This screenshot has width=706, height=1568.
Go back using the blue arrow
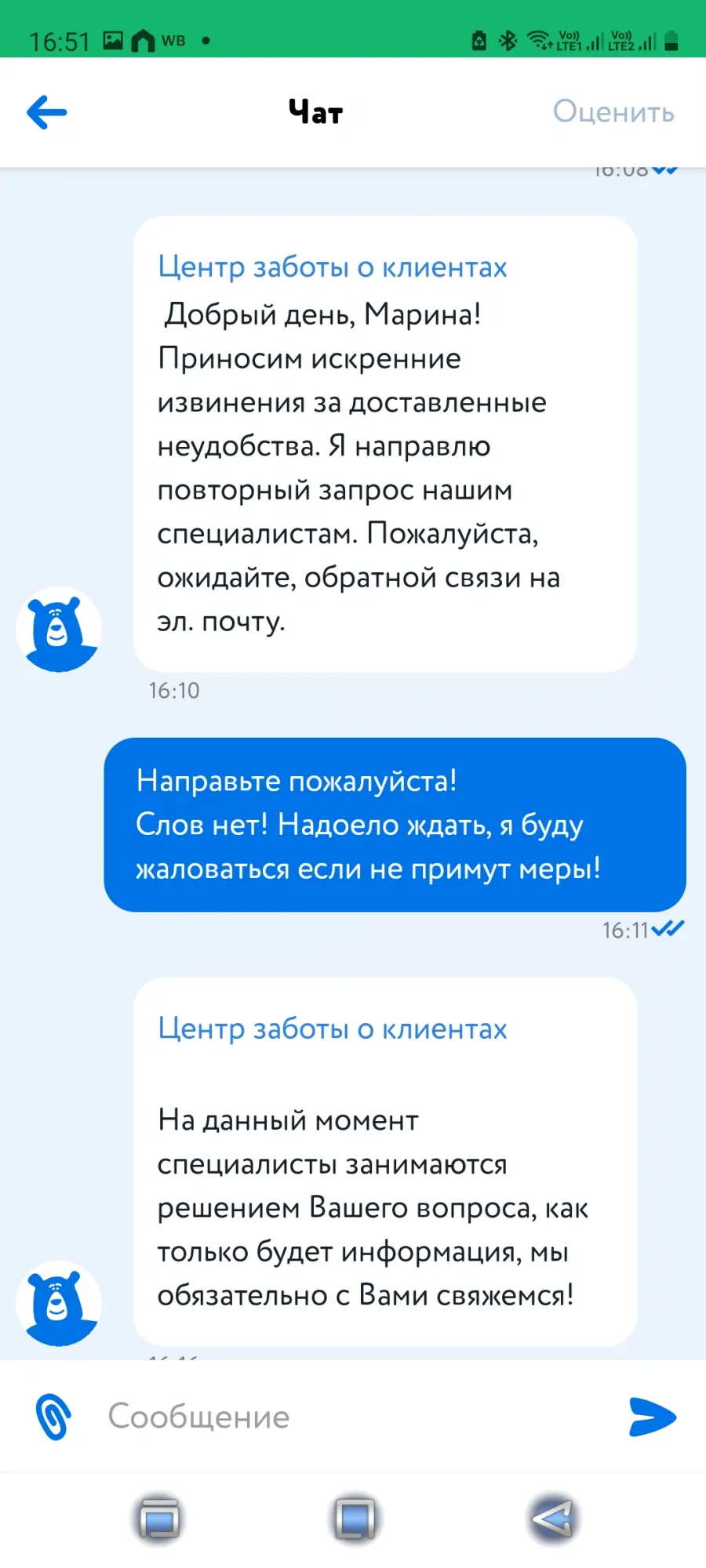click(x=47, y=112)
